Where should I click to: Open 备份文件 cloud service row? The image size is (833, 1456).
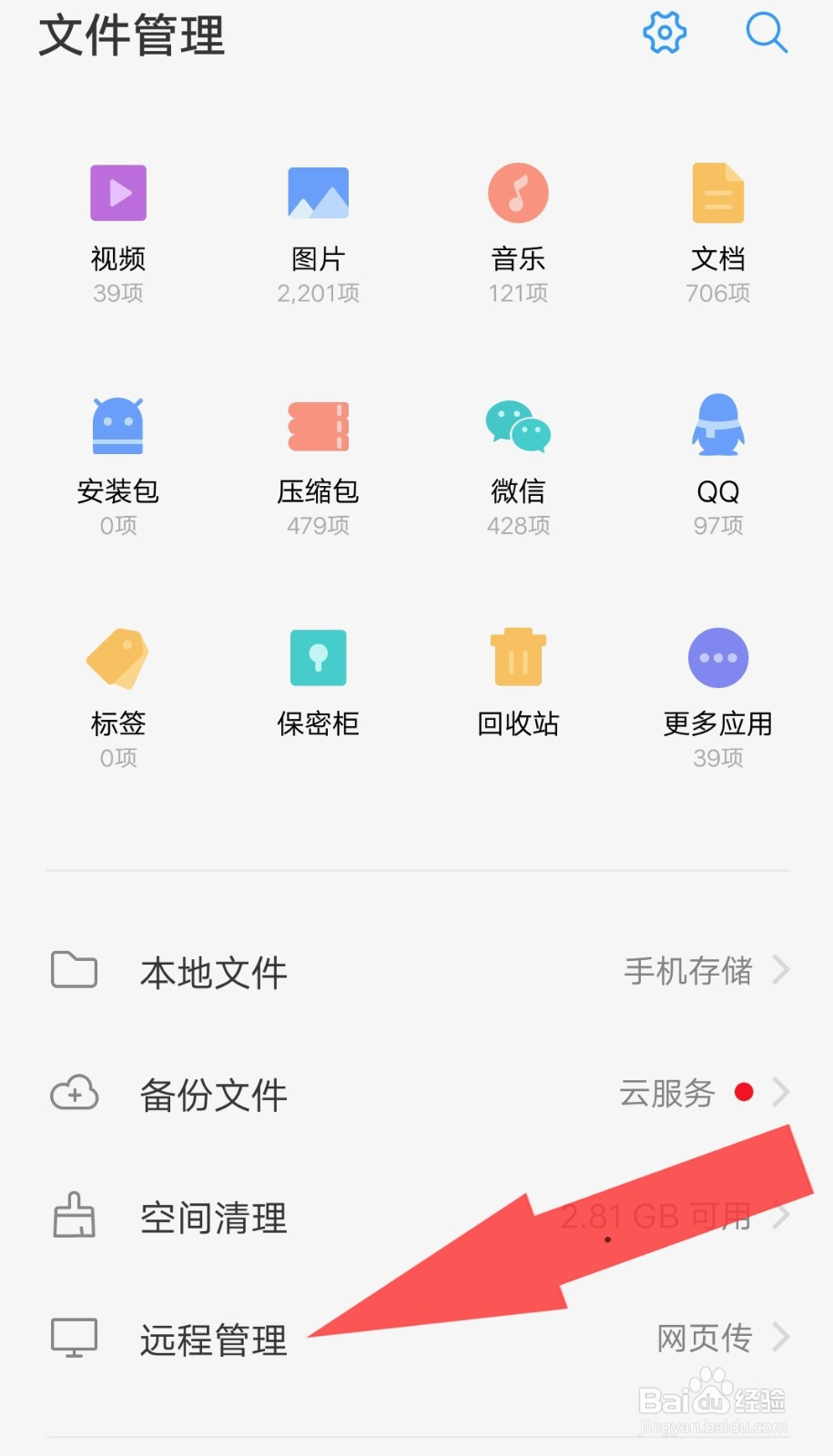coord(417,1094)
